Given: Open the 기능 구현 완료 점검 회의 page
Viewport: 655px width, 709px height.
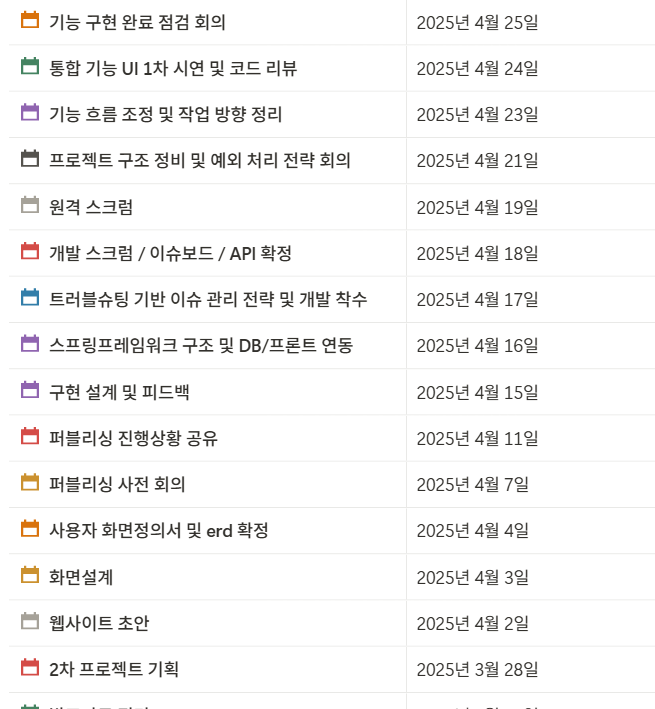Looking at the screenshot, I should tap(137, 22).
